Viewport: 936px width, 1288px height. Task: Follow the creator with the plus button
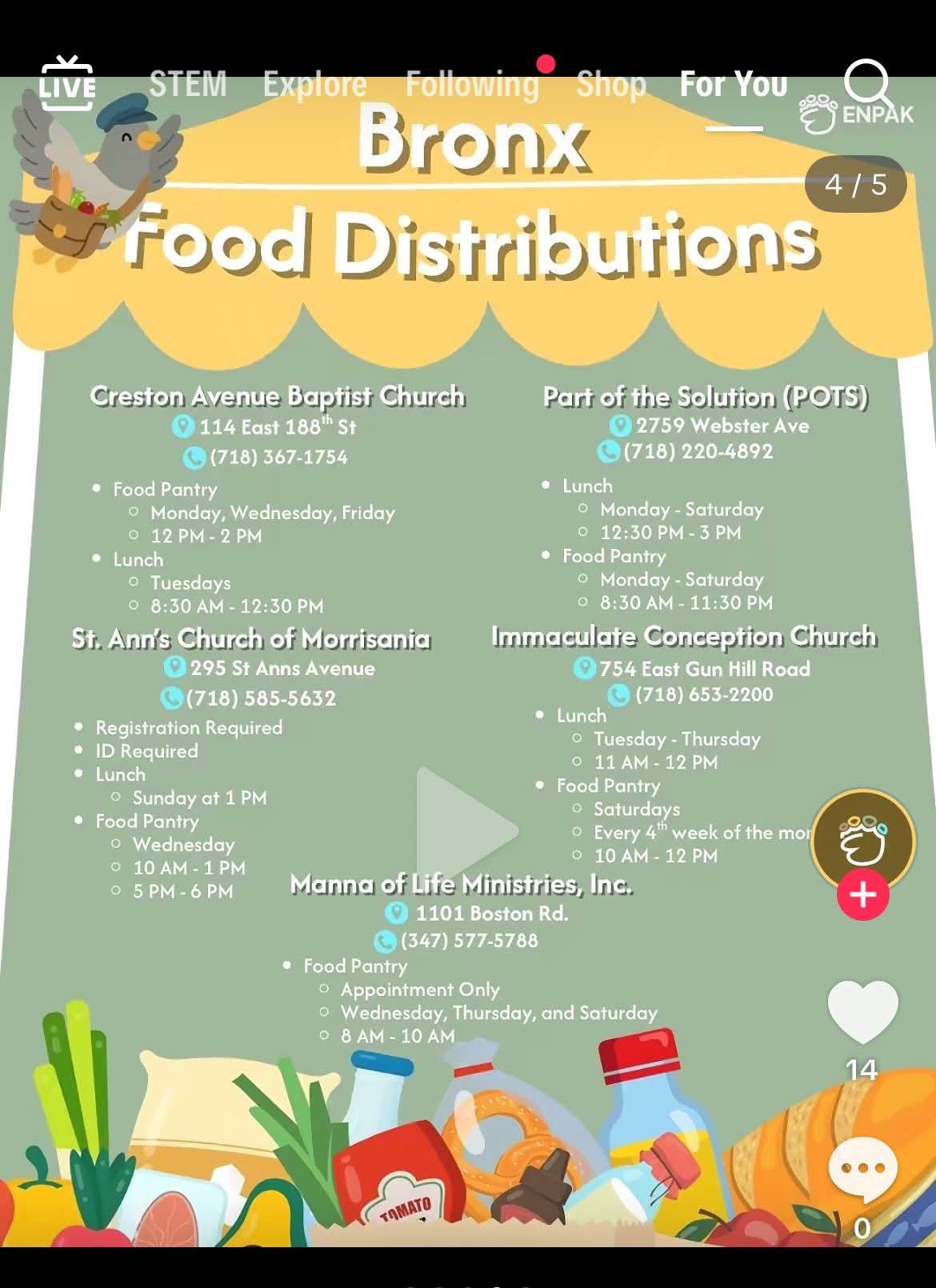point(862,895)
